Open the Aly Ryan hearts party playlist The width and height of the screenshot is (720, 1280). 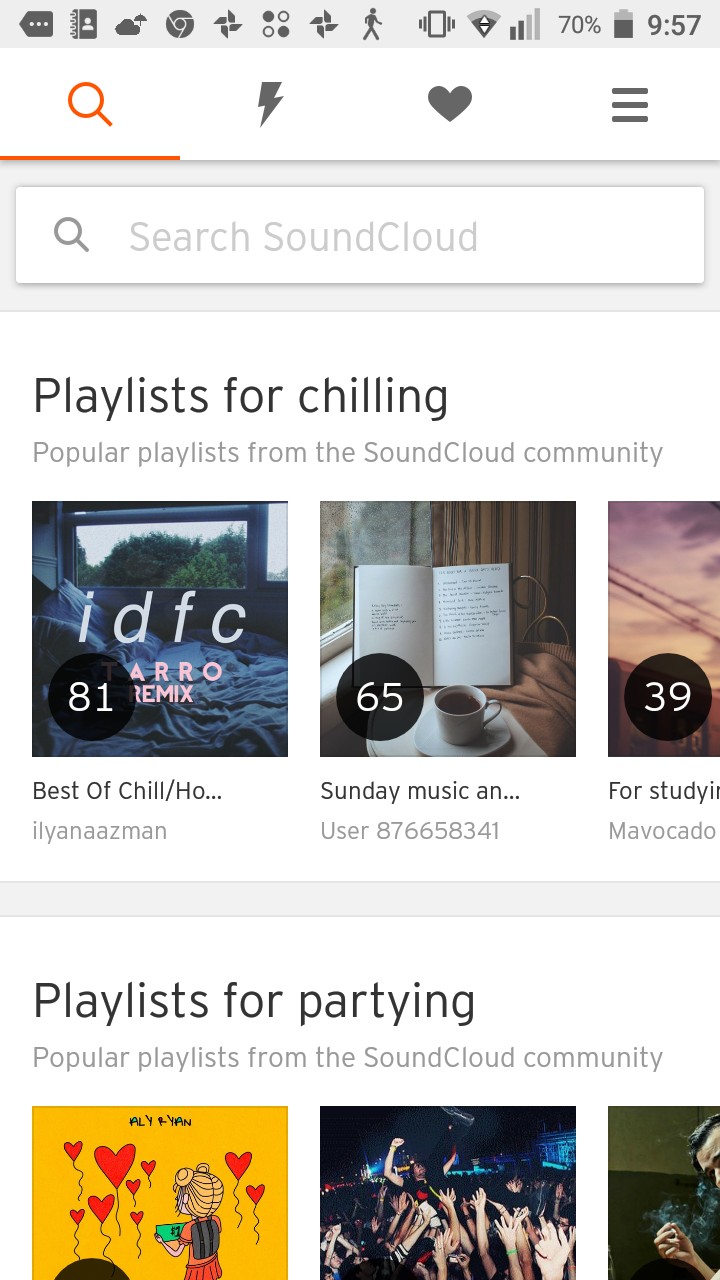[160, 1192]
